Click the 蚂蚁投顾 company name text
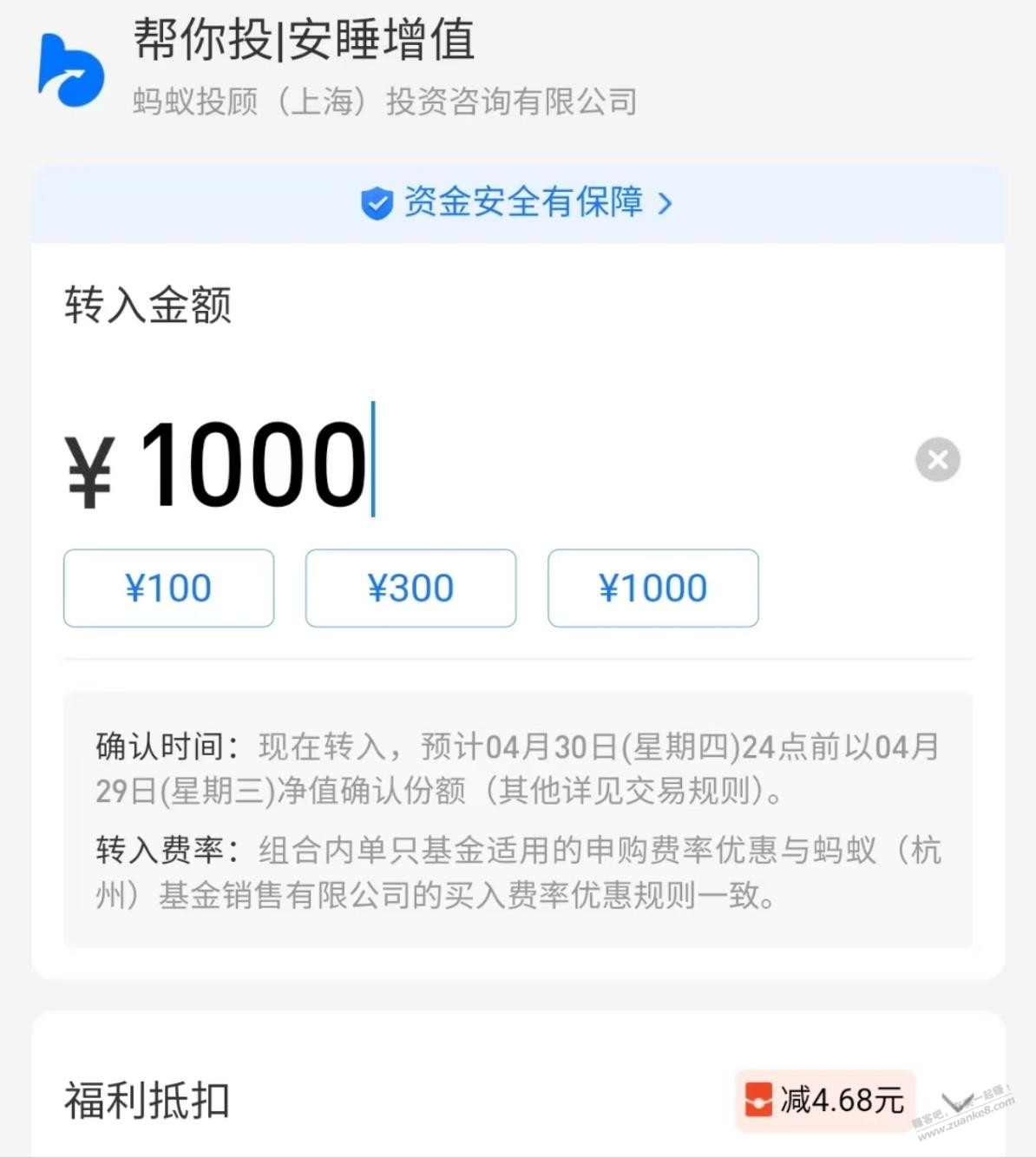This screenshot has width=1036, height=1158. pos(384,101)
